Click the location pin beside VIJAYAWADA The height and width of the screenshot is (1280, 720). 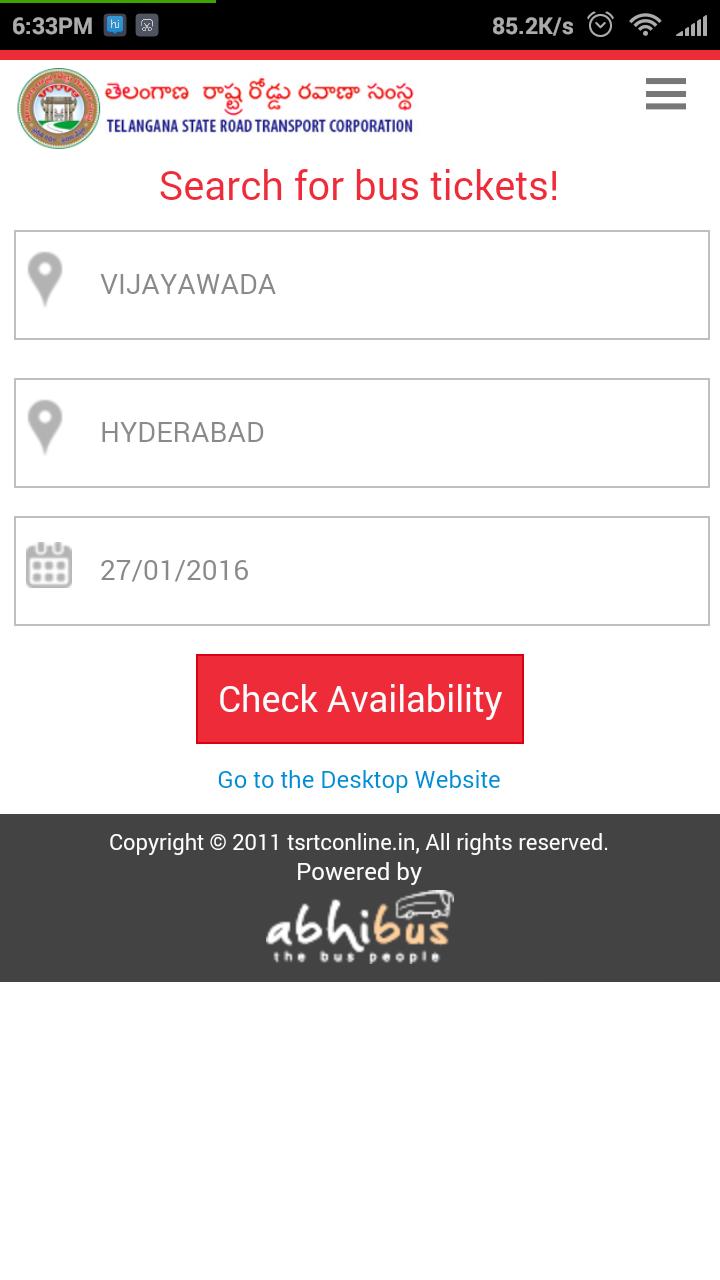pos(45,279)
